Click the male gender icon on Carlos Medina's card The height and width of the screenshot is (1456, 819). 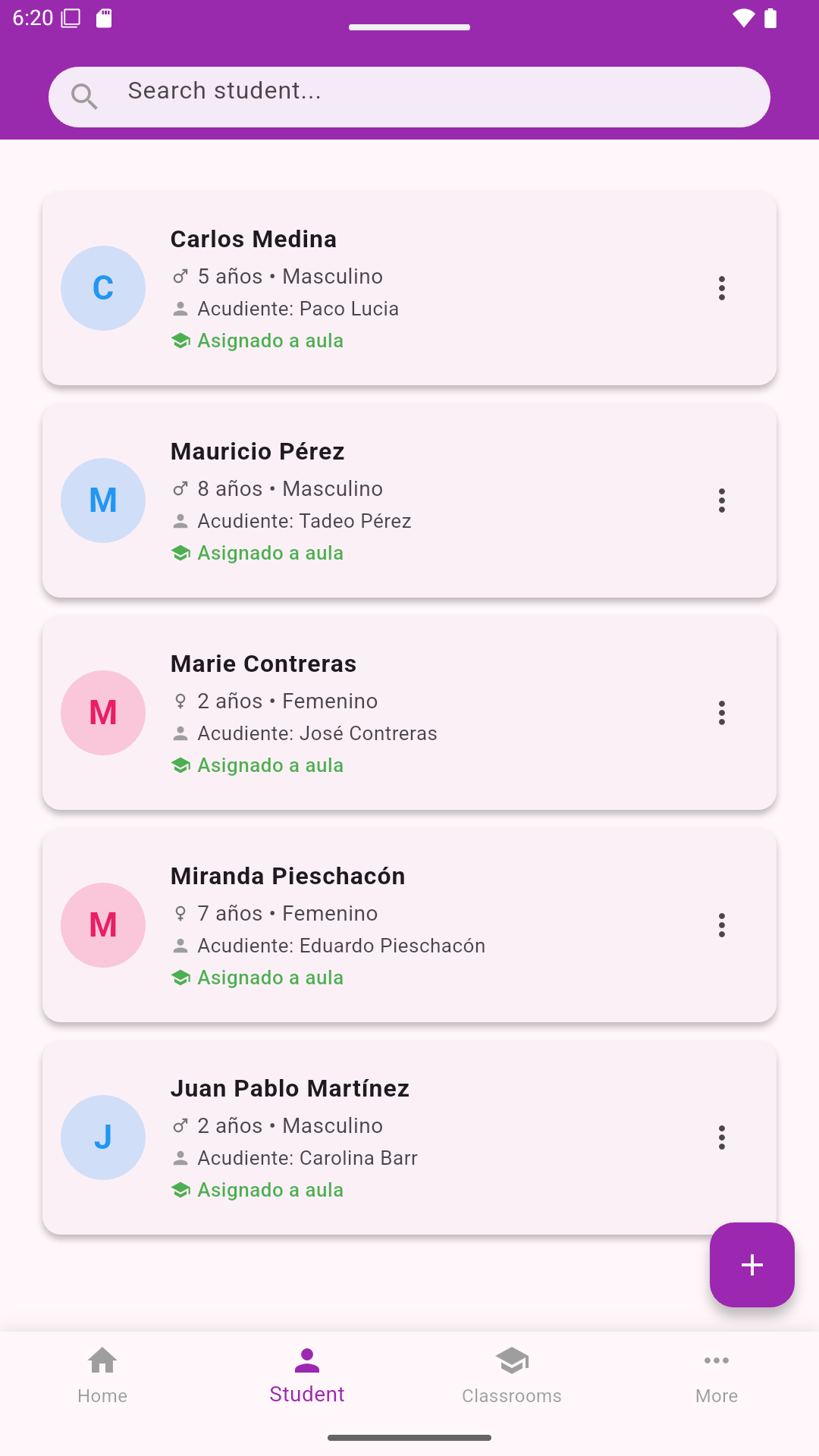click(x=180, y=276)
